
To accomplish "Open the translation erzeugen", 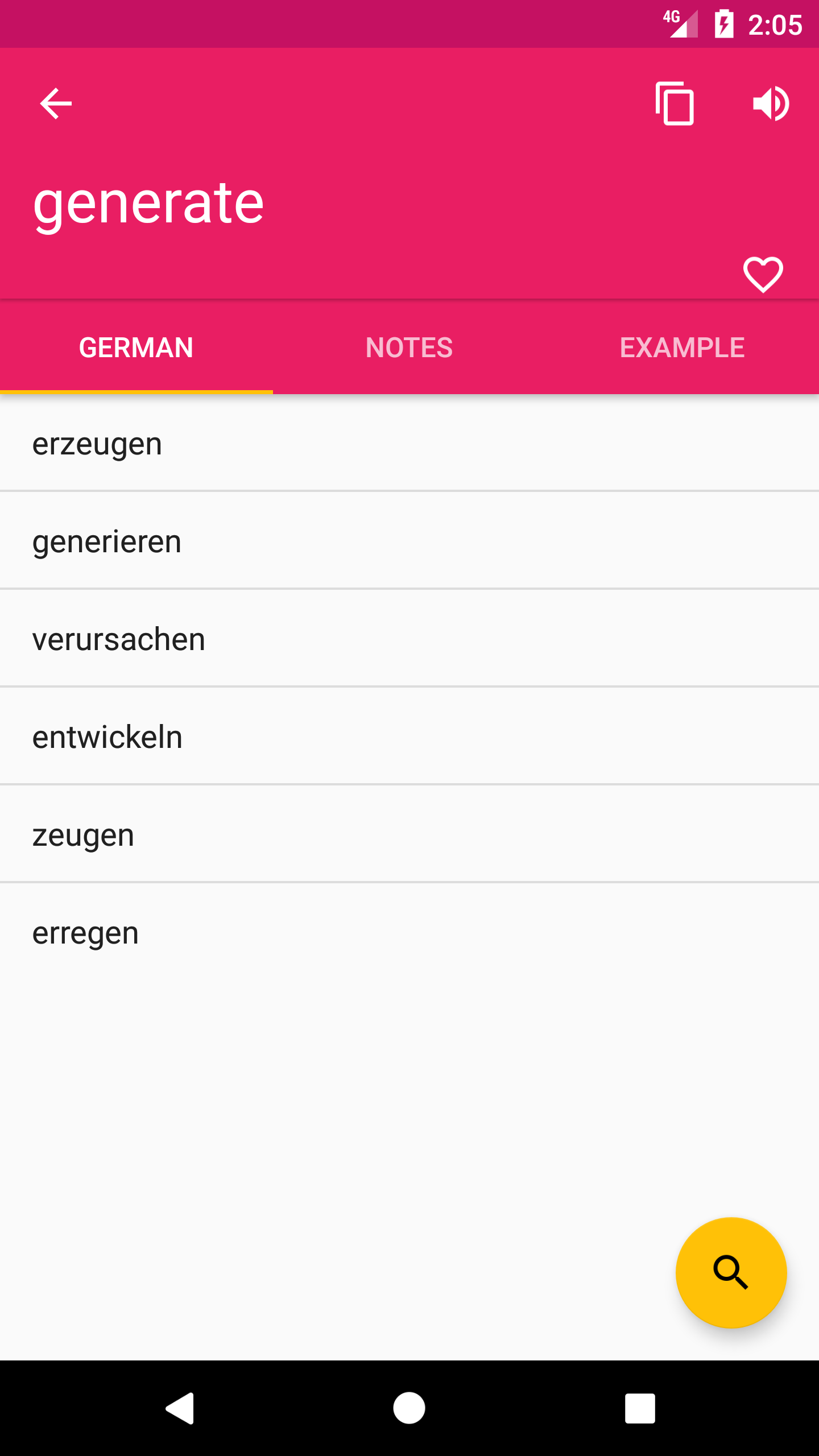I will pos(409,444).
